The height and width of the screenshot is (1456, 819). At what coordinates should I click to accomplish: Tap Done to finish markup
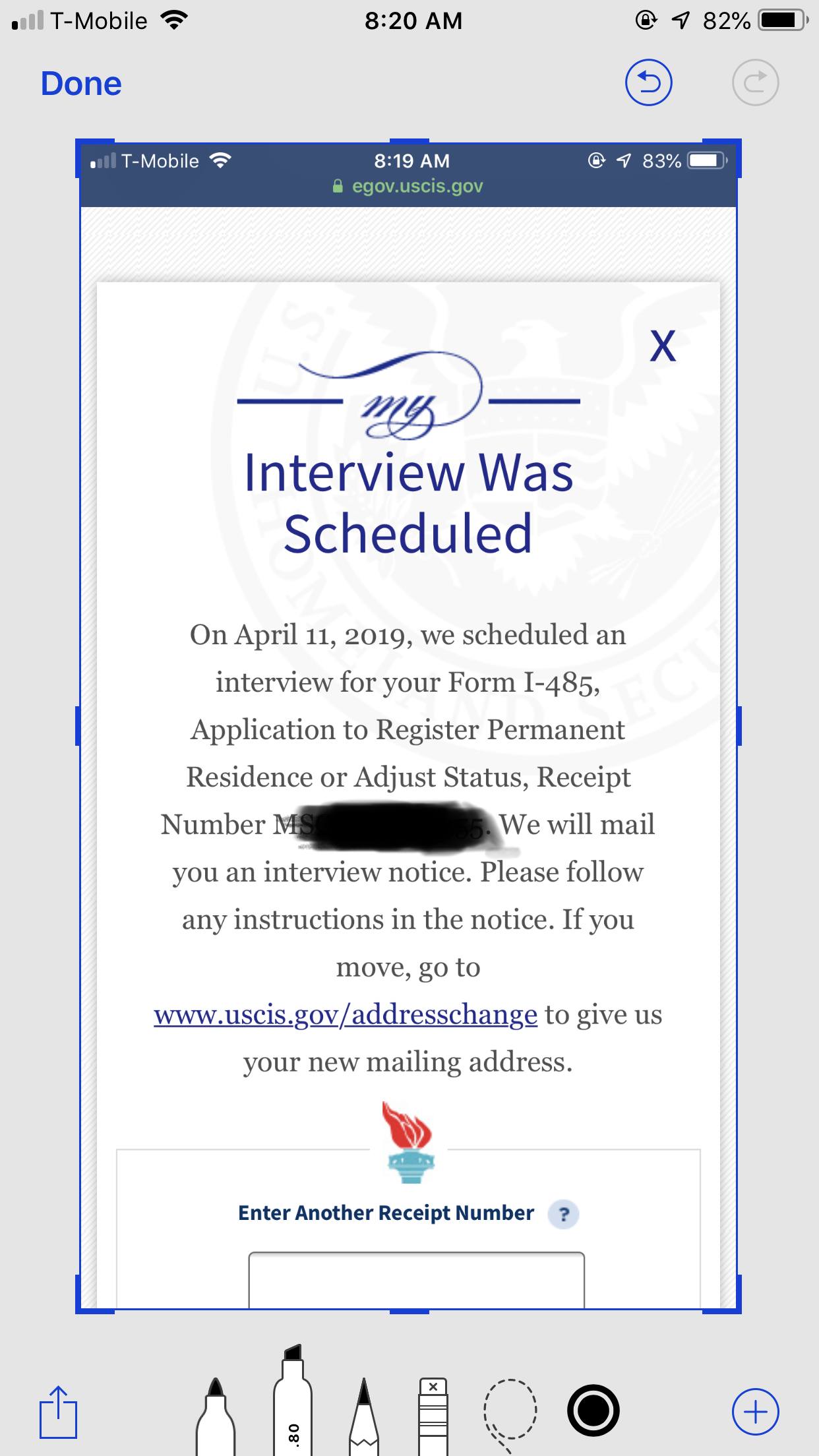click(x=81, y=84)
